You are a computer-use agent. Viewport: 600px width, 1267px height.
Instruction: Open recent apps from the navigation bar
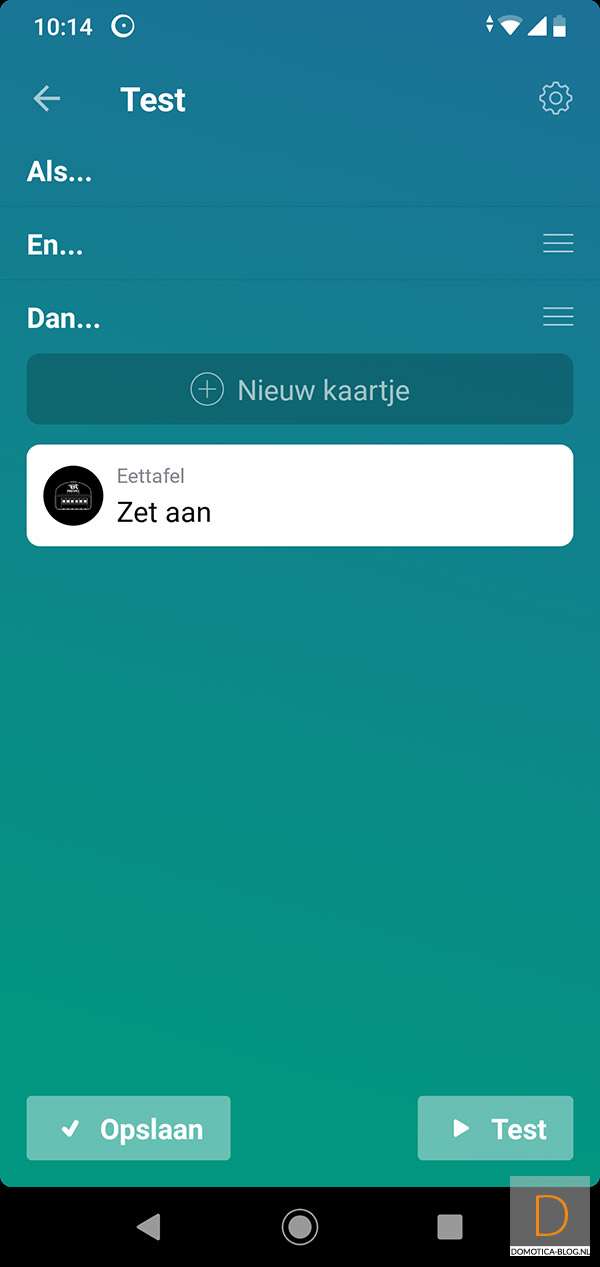[x=450, y=1226]
